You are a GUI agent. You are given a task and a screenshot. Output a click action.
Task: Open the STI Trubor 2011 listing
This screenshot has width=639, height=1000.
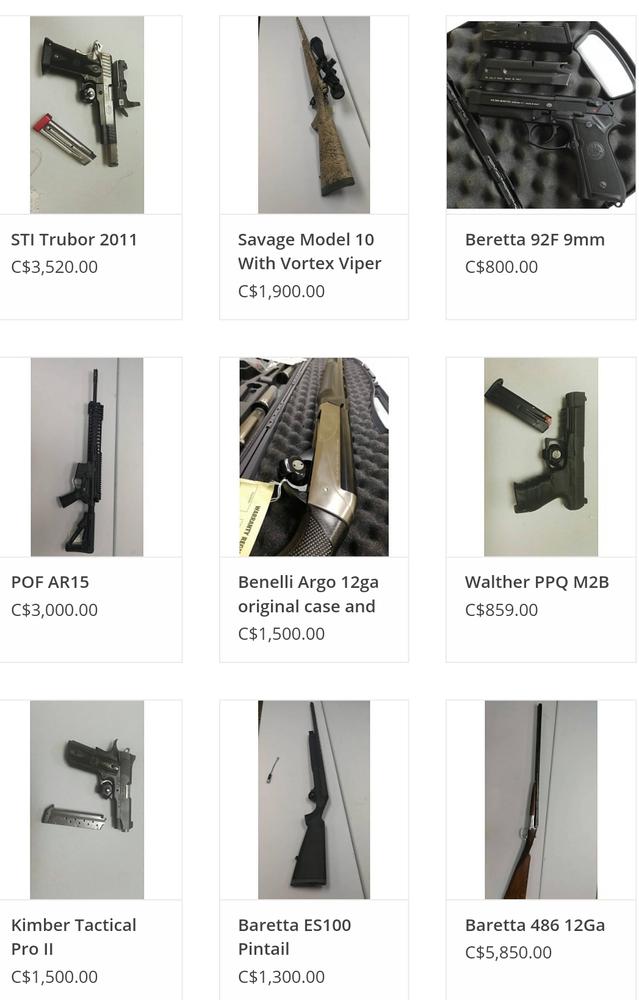(x=74, y=240)
